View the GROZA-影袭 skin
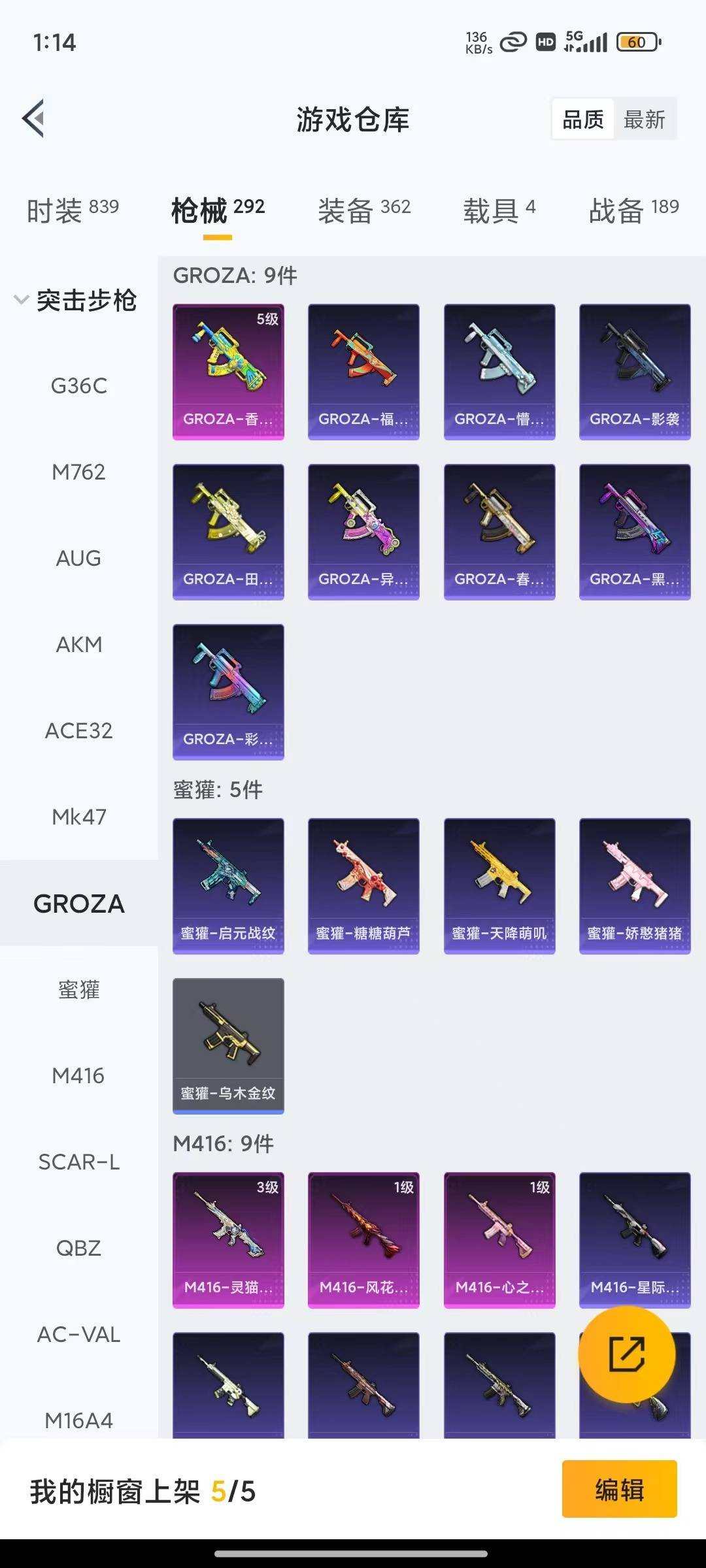The width and height of the screenshot is (706, 1568). tap(634, 371)
